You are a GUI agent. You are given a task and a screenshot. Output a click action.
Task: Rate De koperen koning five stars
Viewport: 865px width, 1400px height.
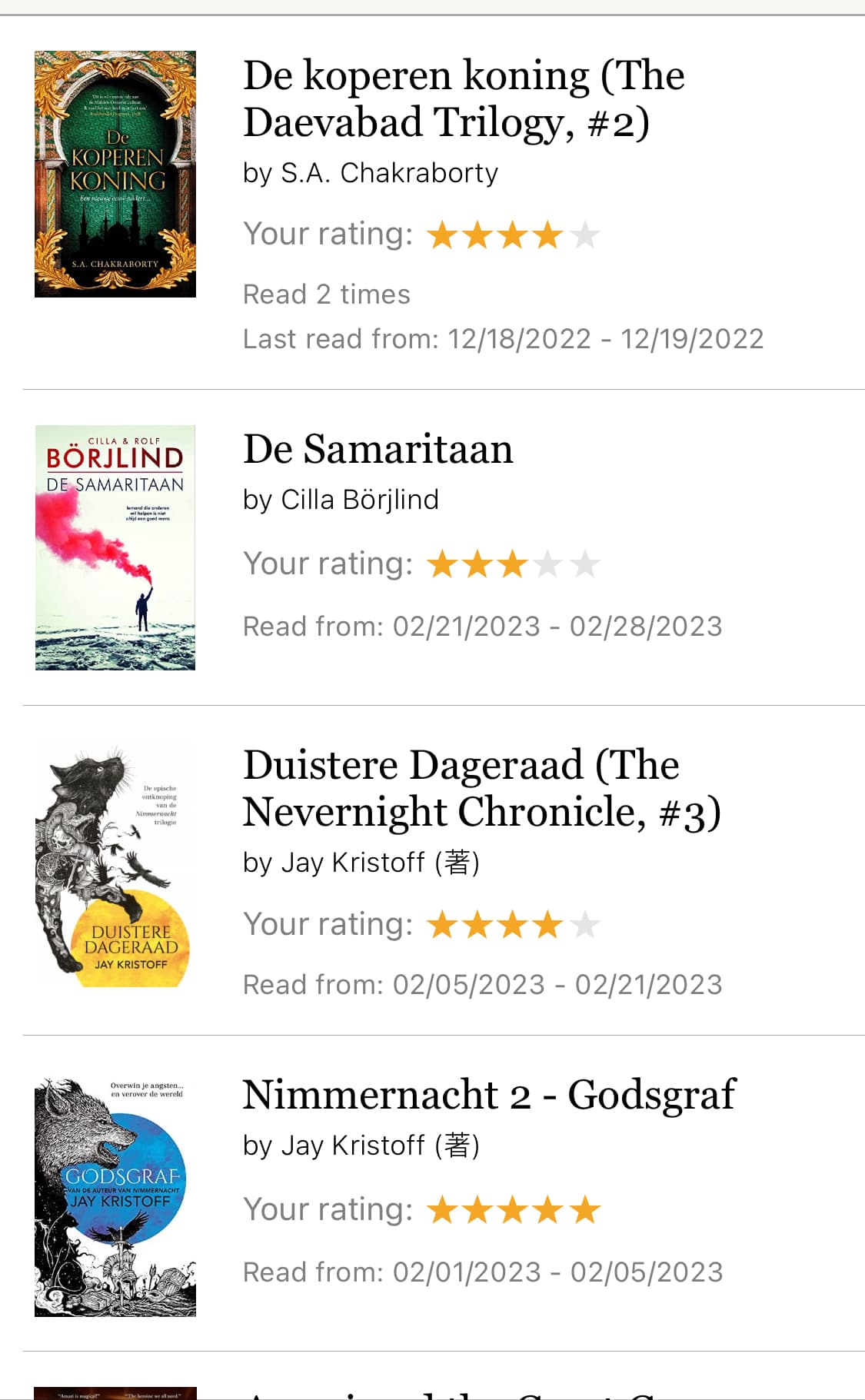(x=585, y=235)
